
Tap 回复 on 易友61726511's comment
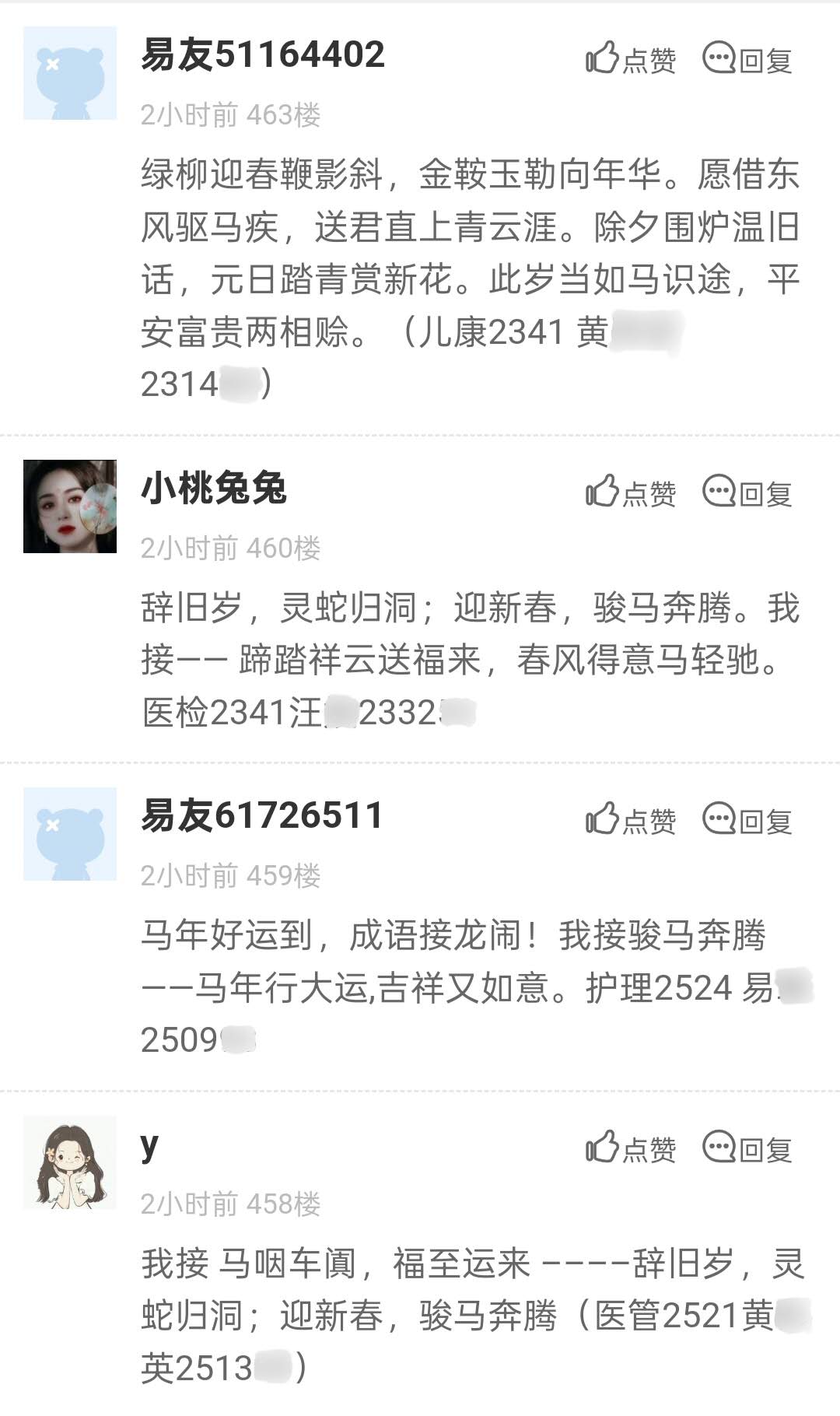point(747,820)
